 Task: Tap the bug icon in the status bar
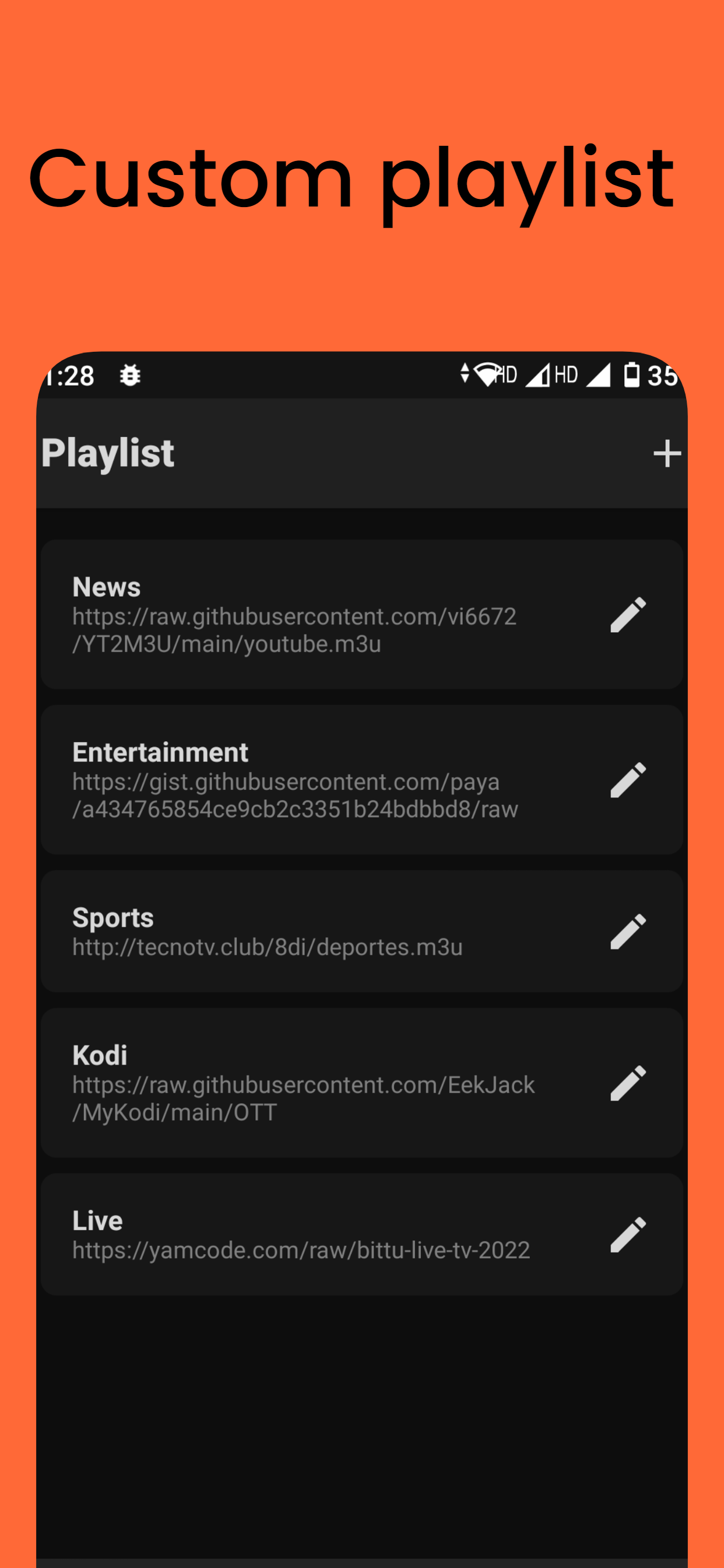click(x=129, y=376)
